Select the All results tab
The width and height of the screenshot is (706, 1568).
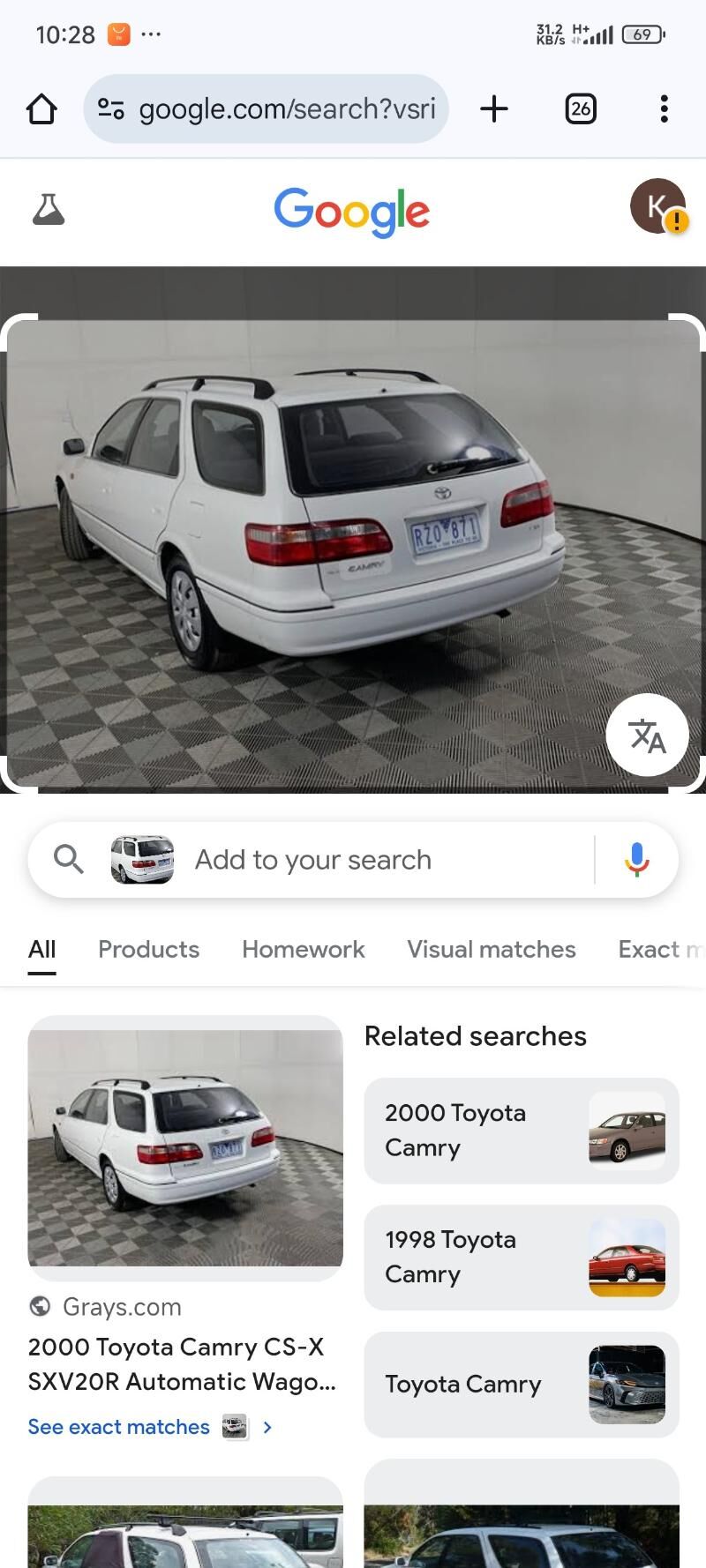click(41, 950)
